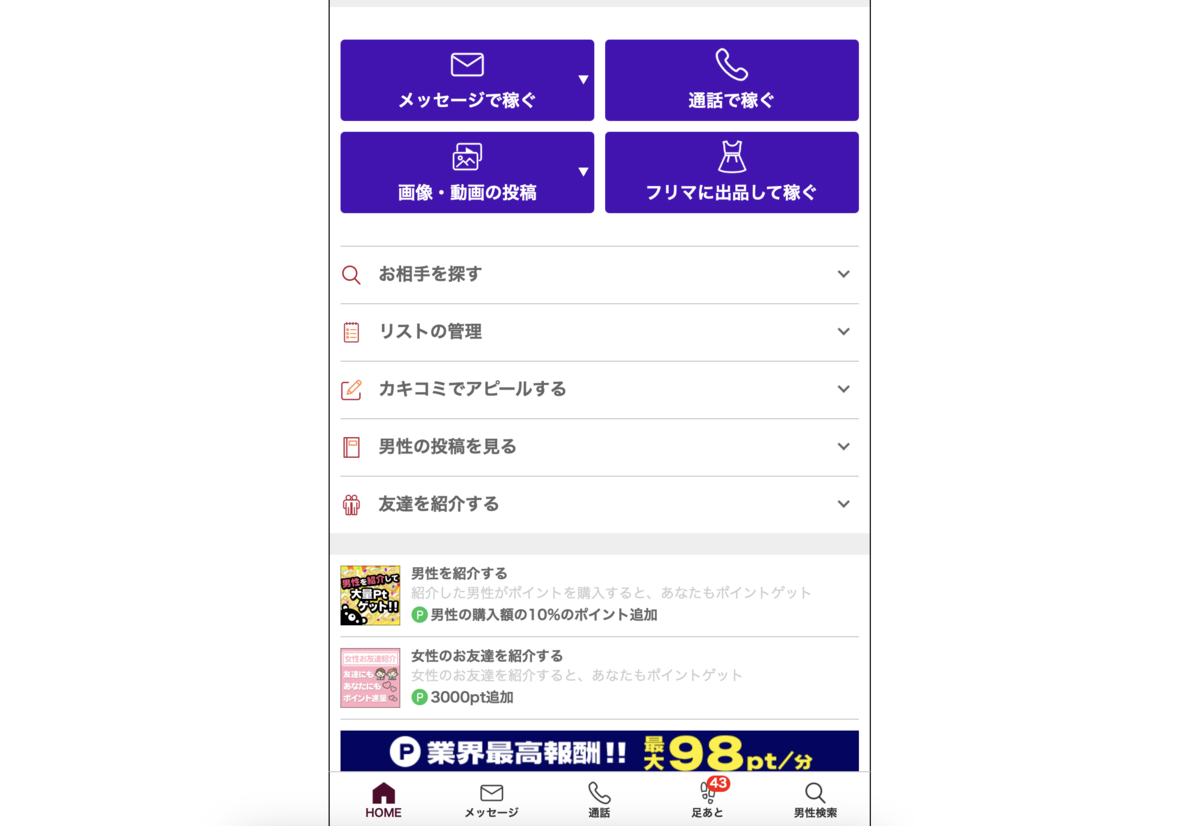Open the 足あと tab

click(707, 800)
